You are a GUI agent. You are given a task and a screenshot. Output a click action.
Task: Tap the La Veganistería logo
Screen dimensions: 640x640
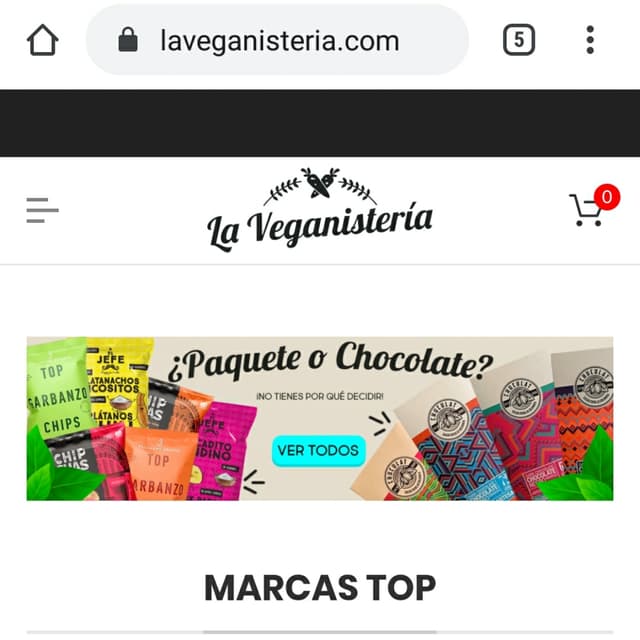tap(320, 210)
